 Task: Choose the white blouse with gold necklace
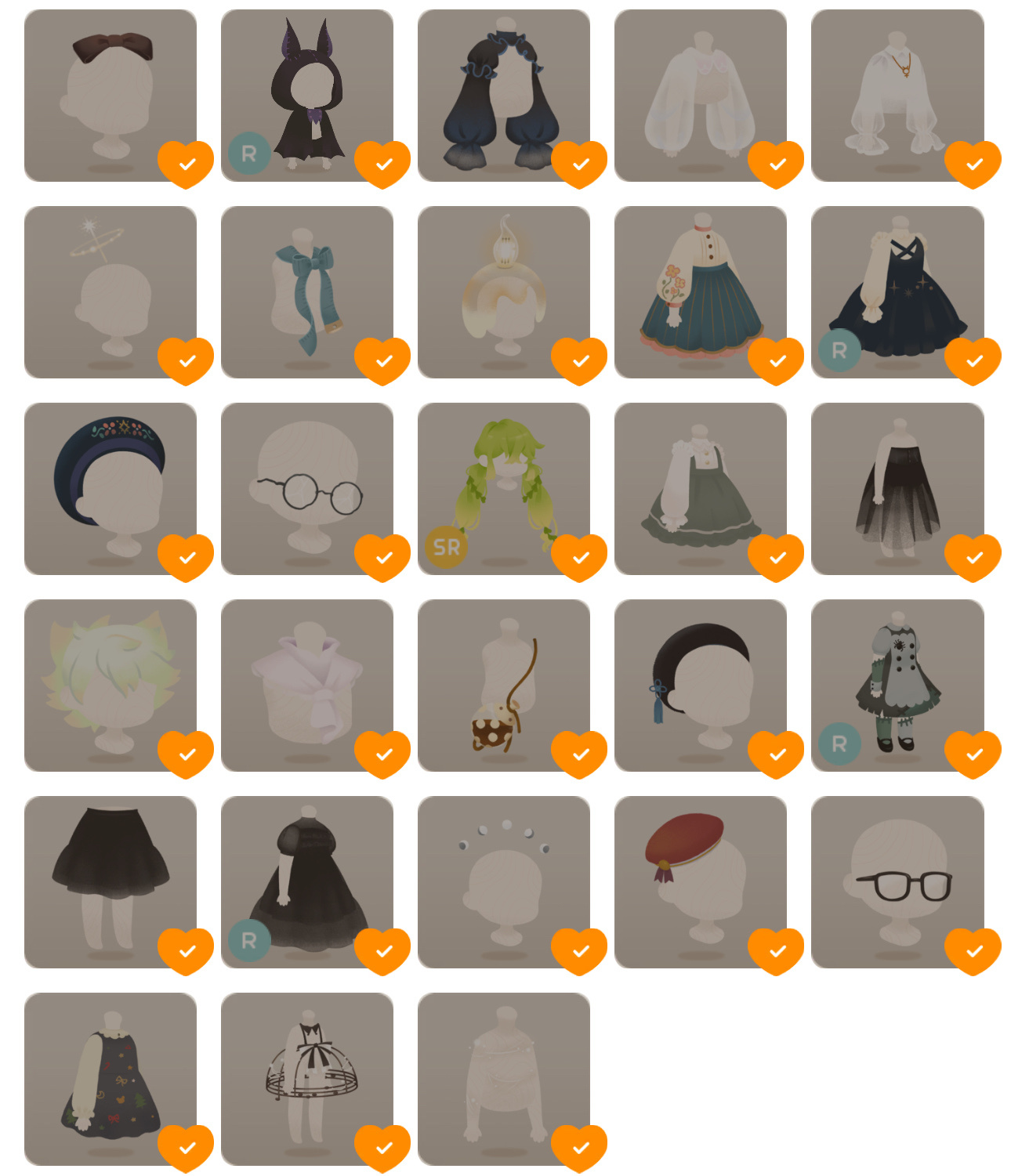point(897,95)
